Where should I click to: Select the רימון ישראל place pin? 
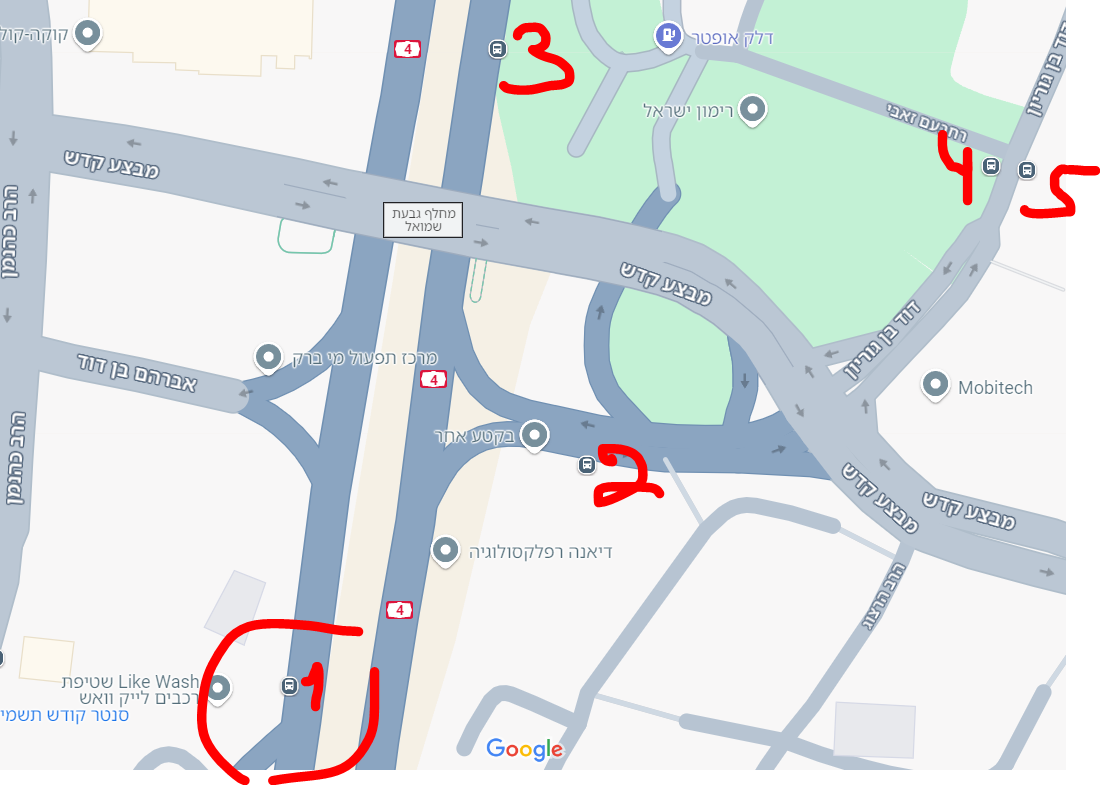point(753,109)
